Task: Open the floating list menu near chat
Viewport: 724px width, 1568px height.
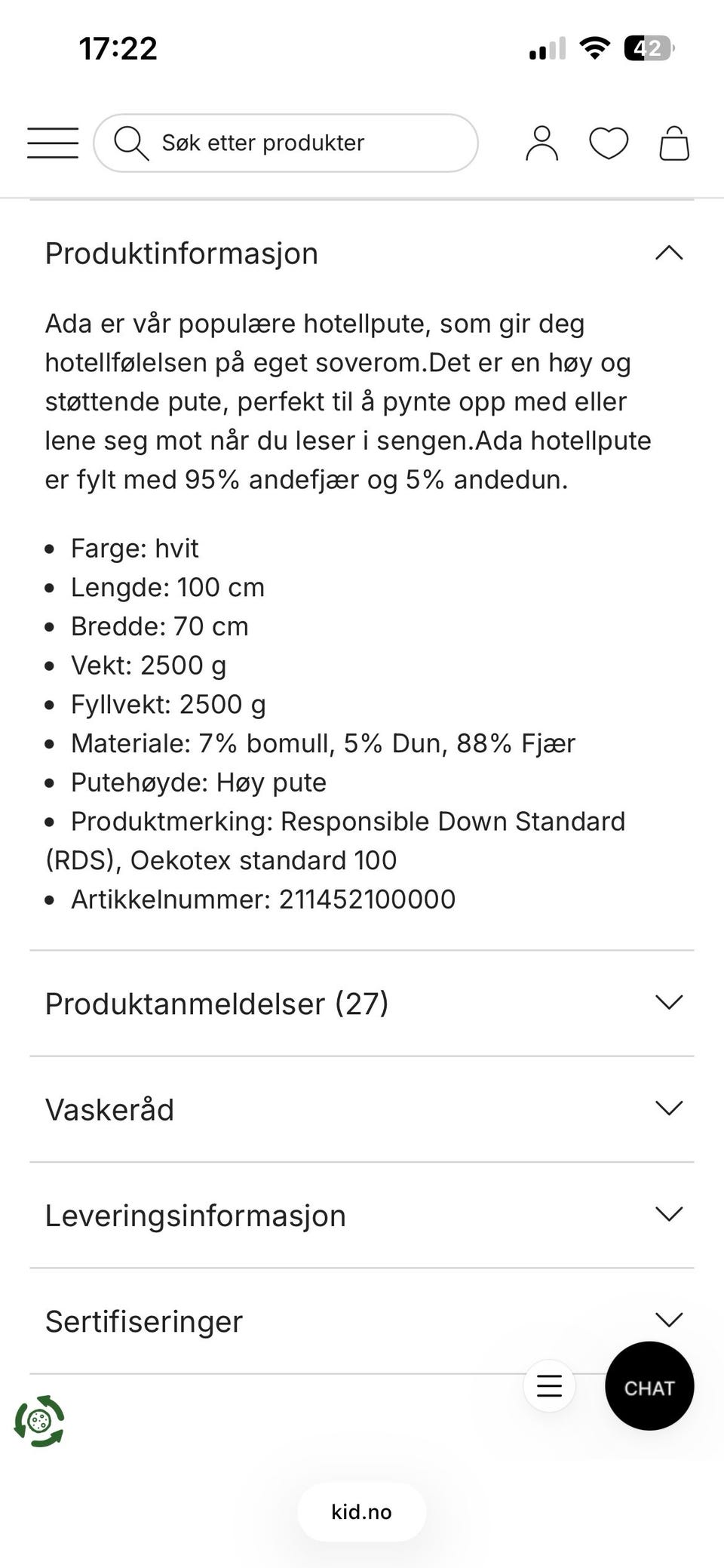Action: pyautogui.click(x=550, y=1386)
